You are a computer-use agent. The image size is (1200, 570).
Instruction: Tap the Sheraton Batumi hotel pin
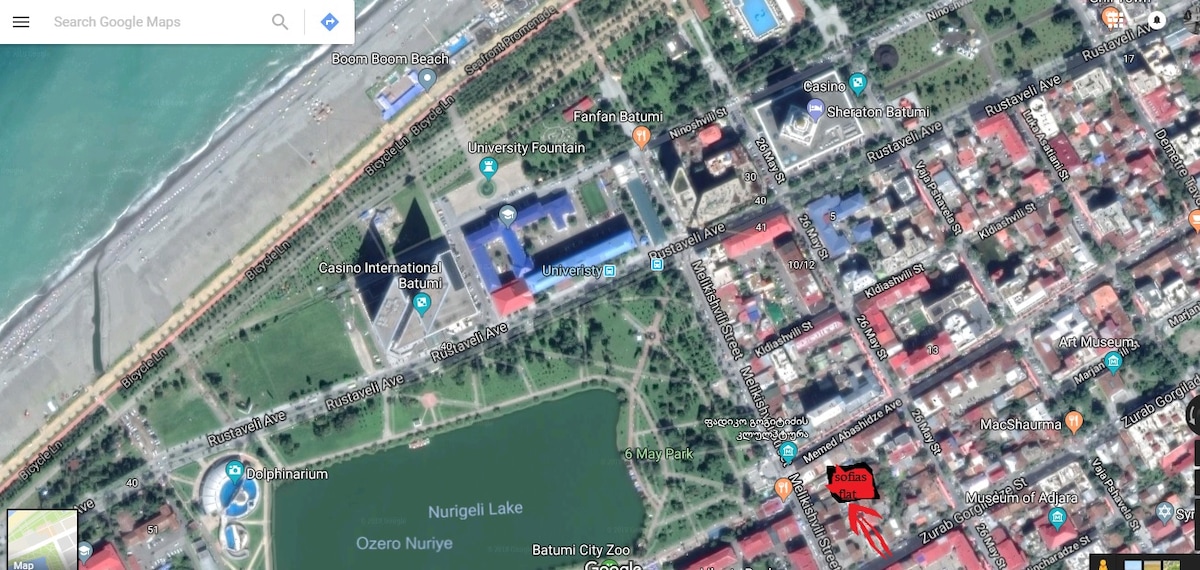pyautogui.click(x=815, y=111)
